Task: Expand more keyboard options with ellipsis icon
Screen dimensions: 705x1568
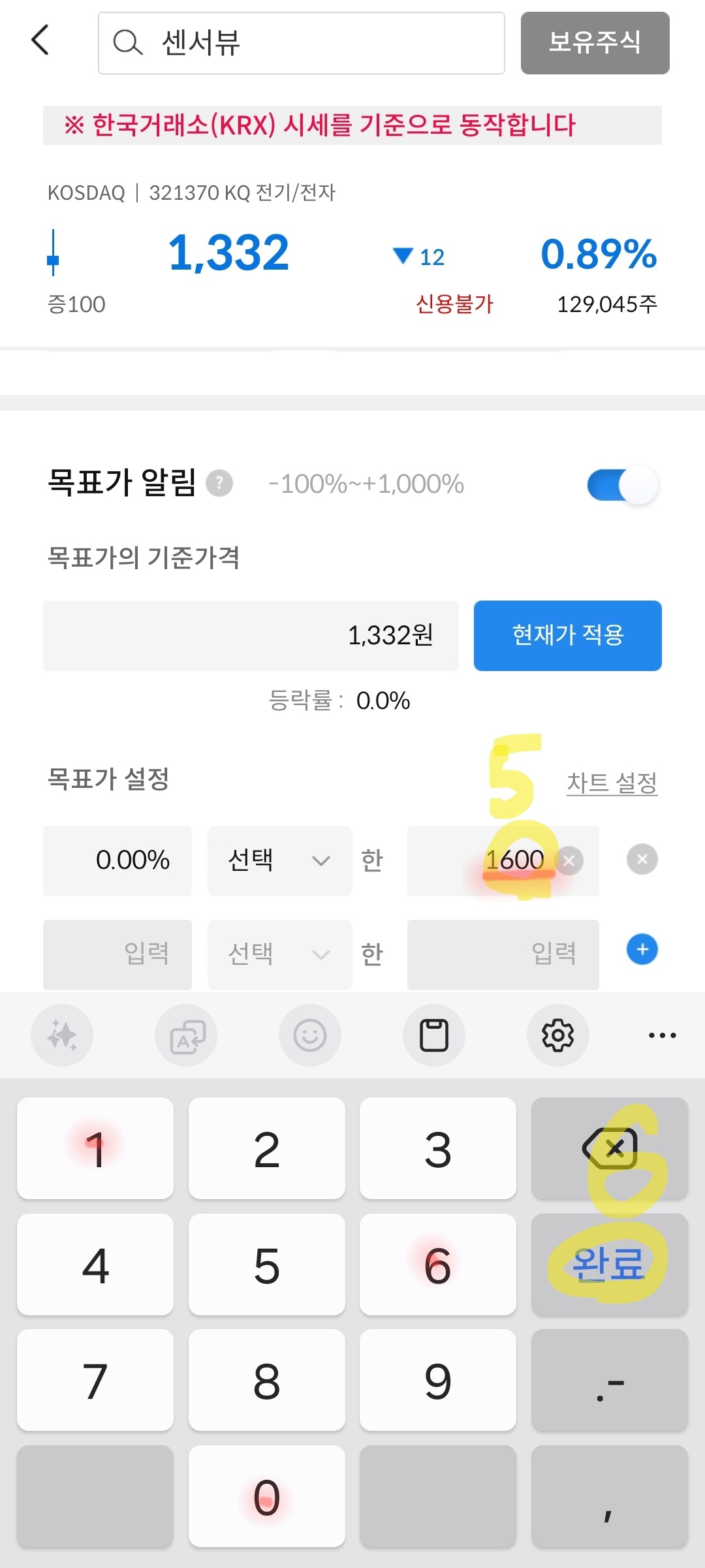Action: 662,1035
